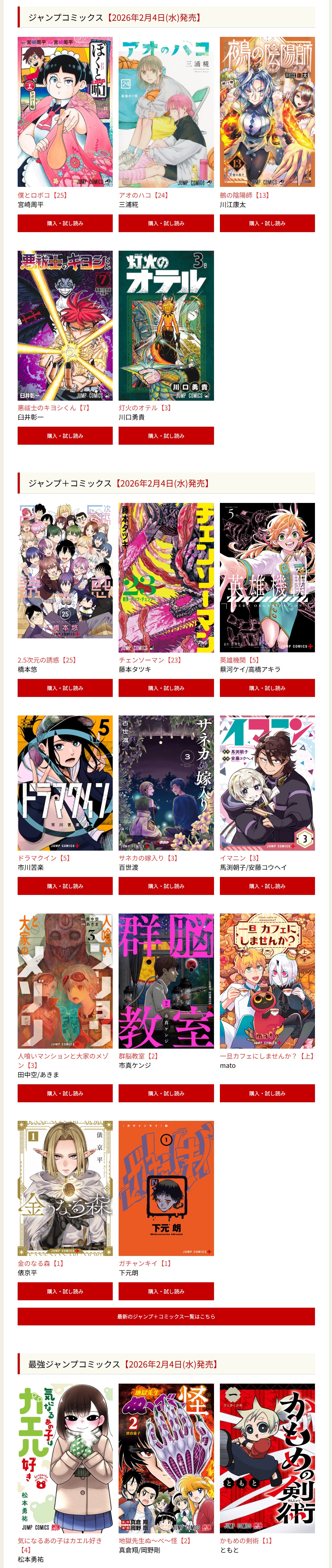This screenshot has height=1568, width=332.
Task: Tap purchase button under チェンソーマン【23】
Action: pyautogui.click(x=166, y=688)
